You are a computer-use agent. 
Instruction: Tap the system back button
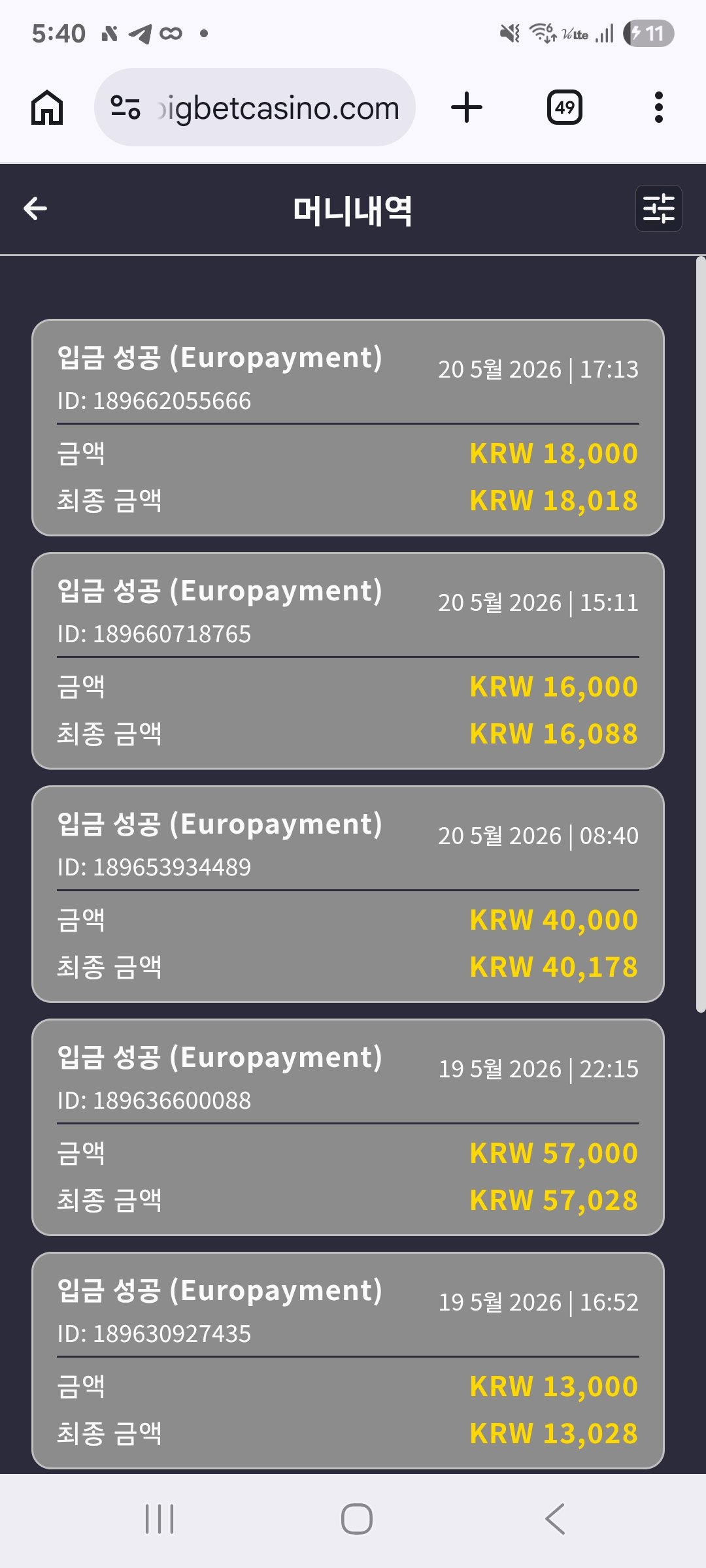[x=555, y=1518]
